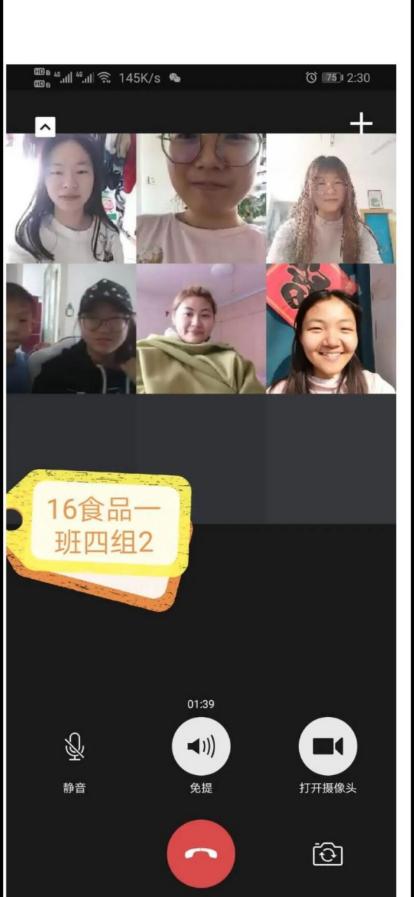Toggle the speakerphone (免提)
This screenshot has height=897, width=414.
pyautogui.click(x=201, y=746)
